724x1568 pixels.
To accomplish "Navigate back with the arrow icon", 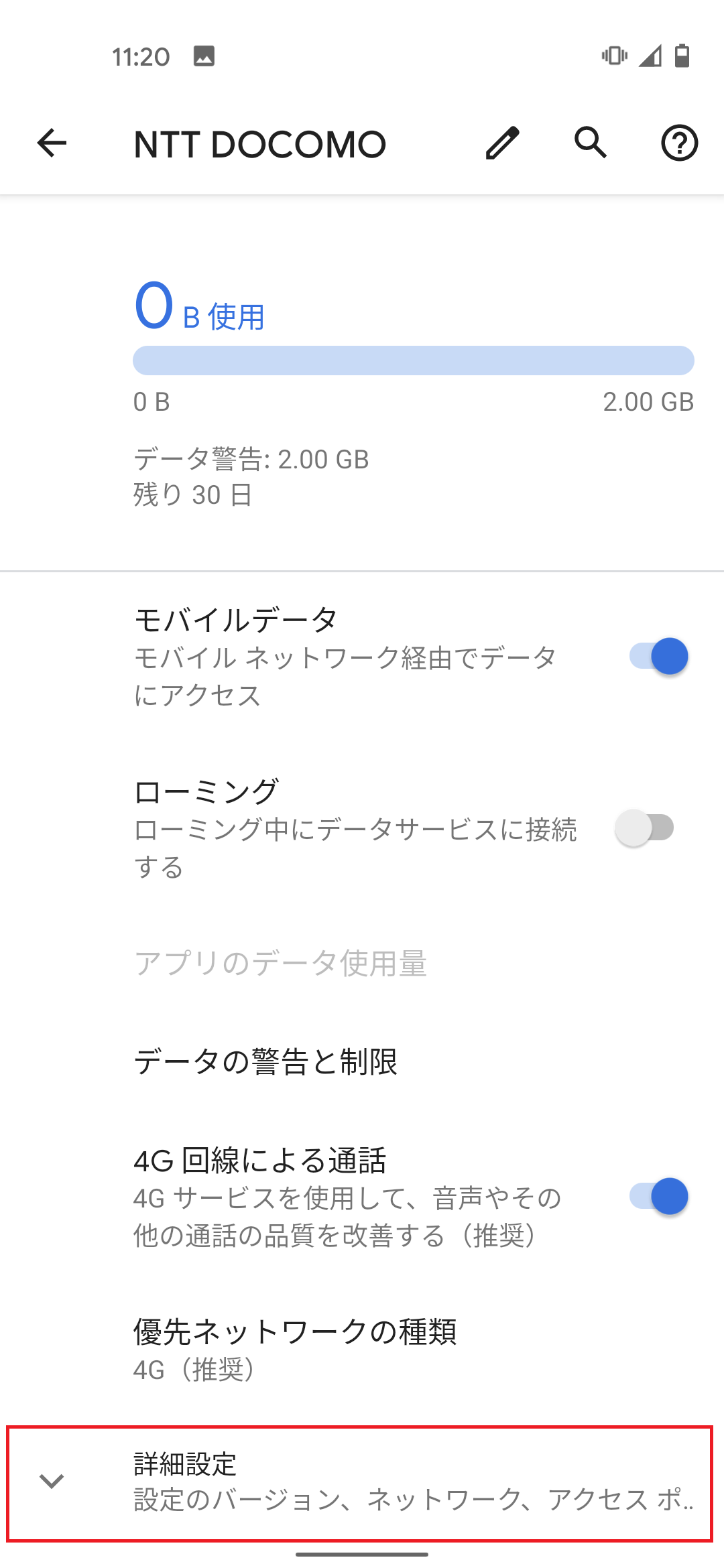I will [x=51, y=143].
